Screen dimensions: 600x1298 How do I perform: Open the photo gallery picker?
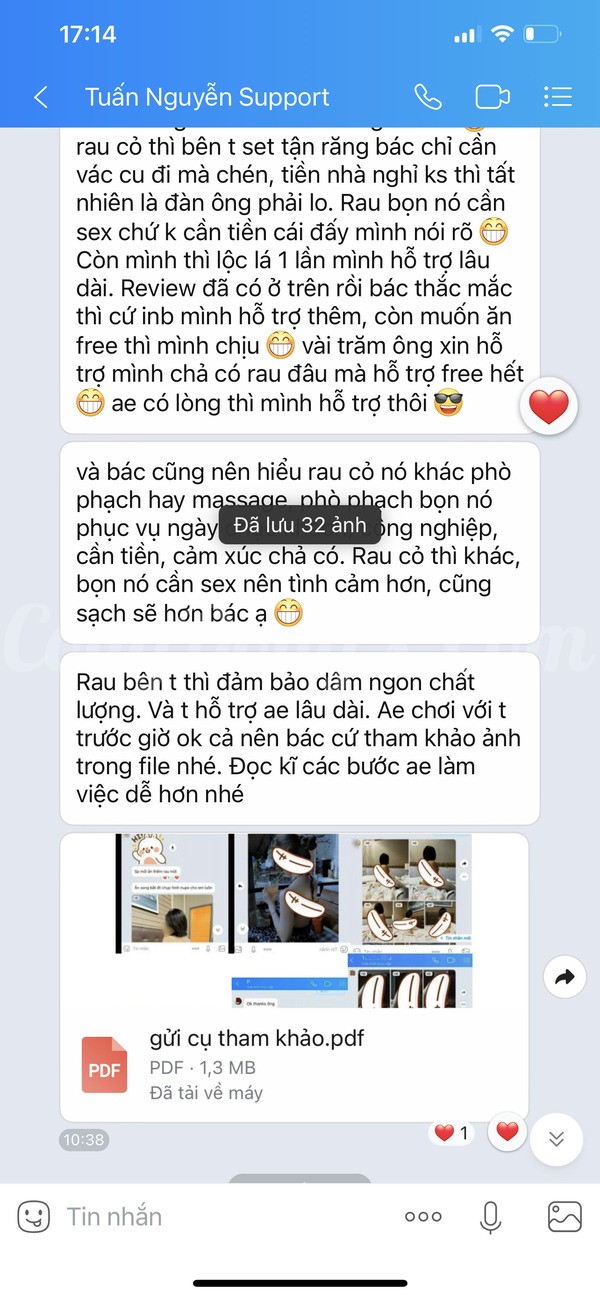[564, 1216]
